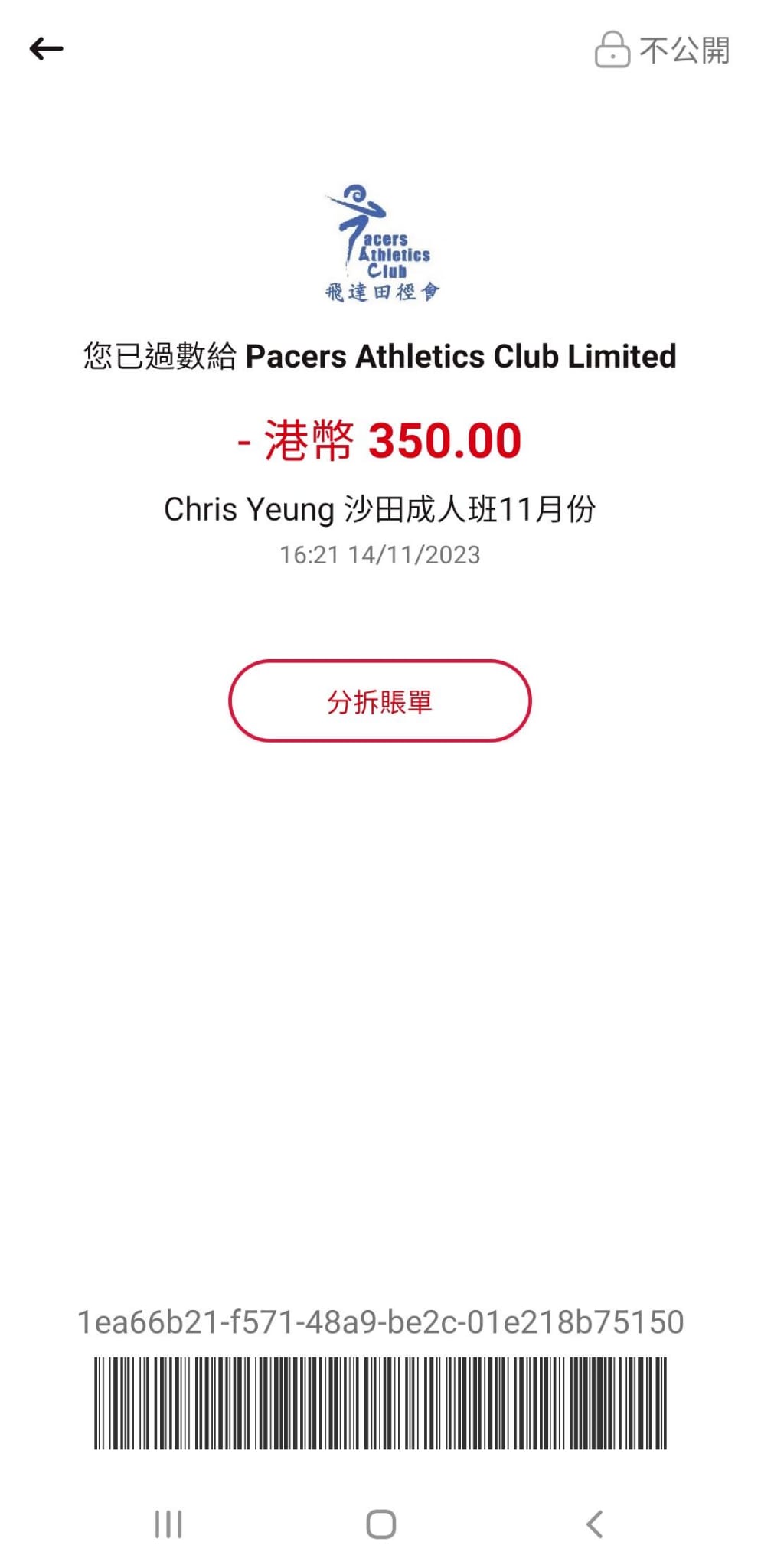Open recent apps from the navigation bar

point(168,1524)
